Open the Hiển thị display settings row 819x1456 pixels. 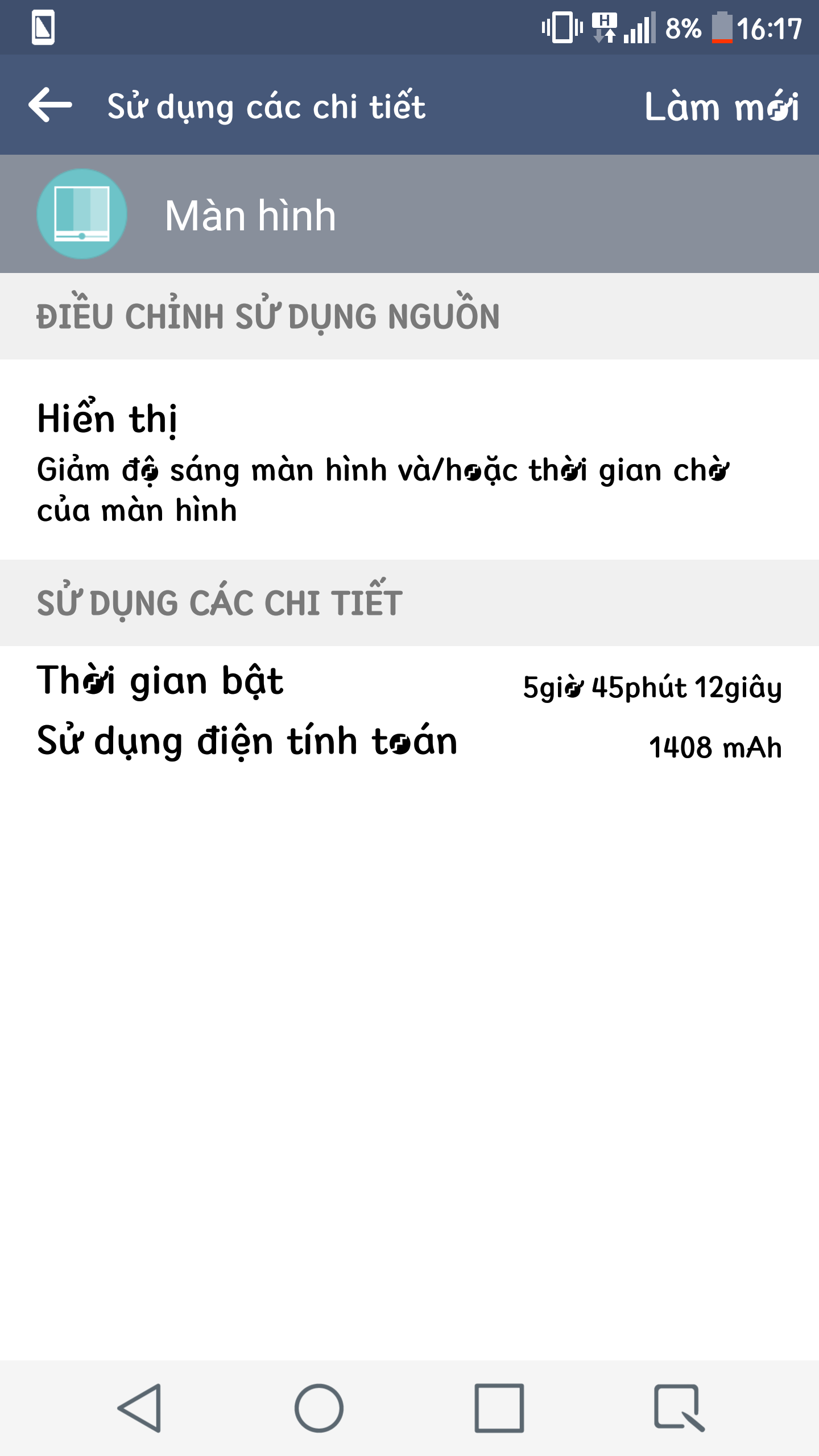pyautogui.click(x=409, y=460)
